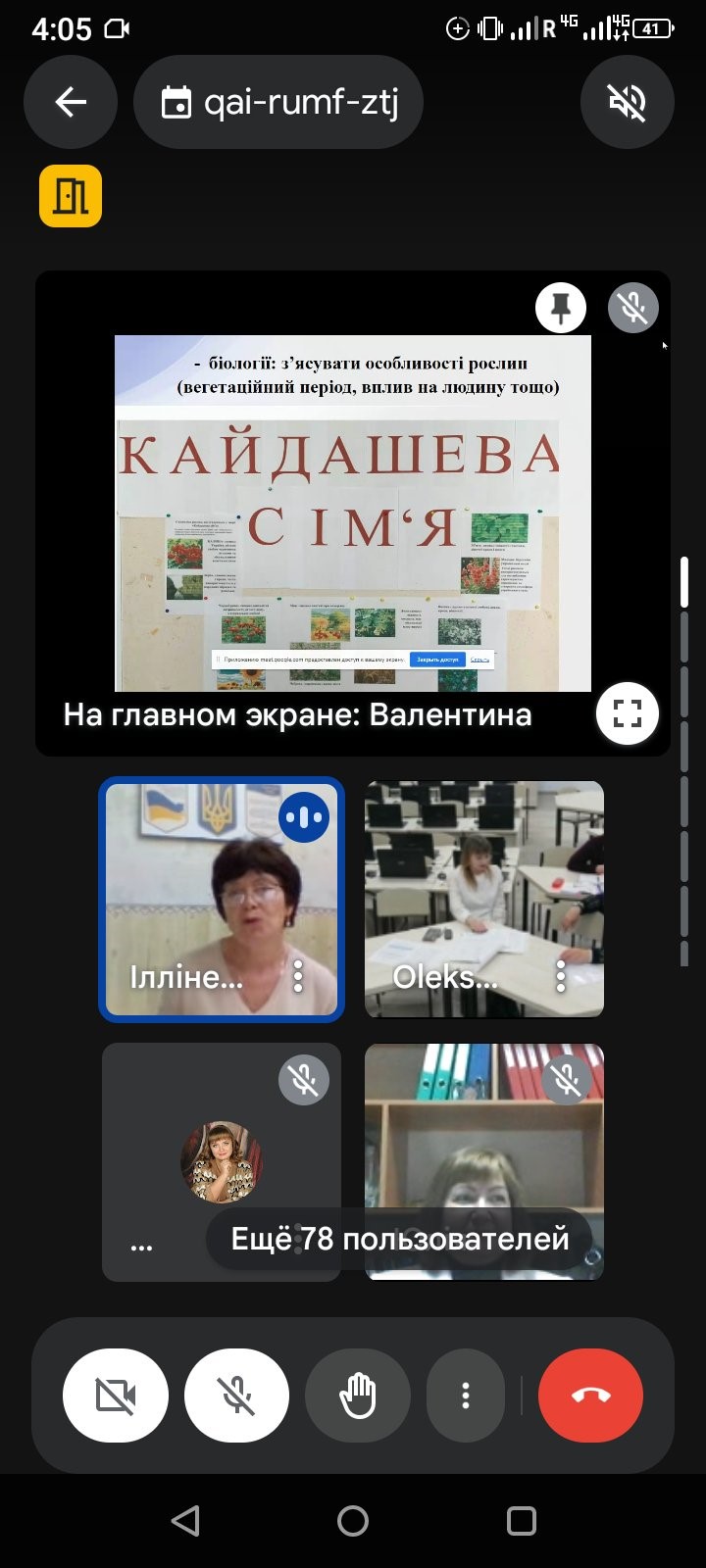Go back from the meeting screen

click(71, 102)
